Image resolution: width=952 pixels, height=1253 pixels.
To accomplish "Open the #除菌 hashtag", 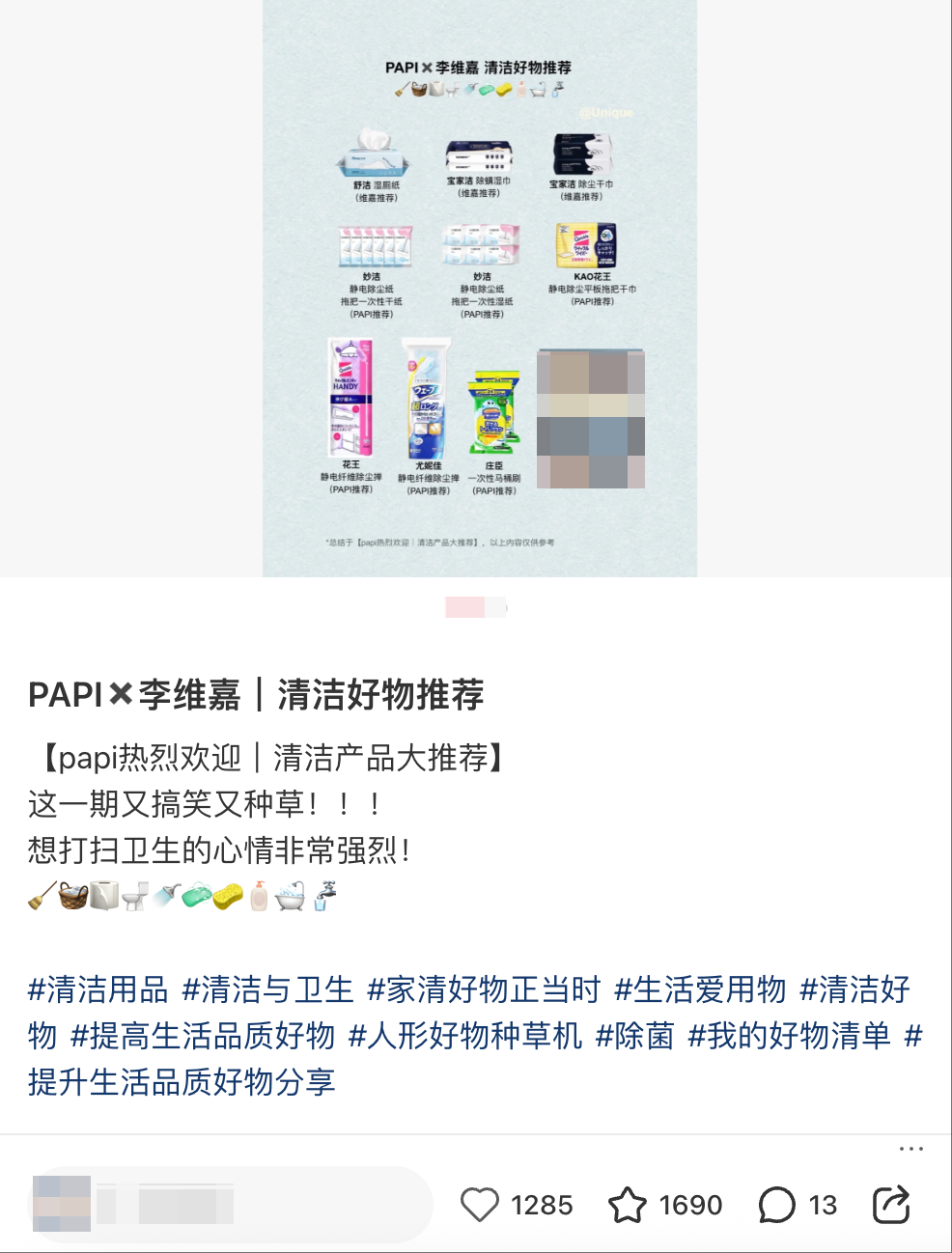I will (x=634, y=1036).
